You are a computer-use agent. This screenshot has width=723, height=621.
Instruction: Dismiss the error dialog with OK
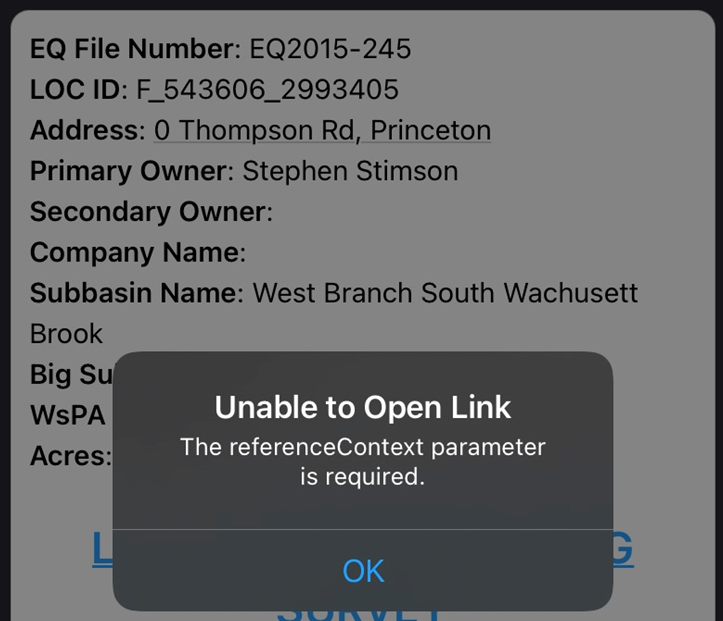coord(362,570)
